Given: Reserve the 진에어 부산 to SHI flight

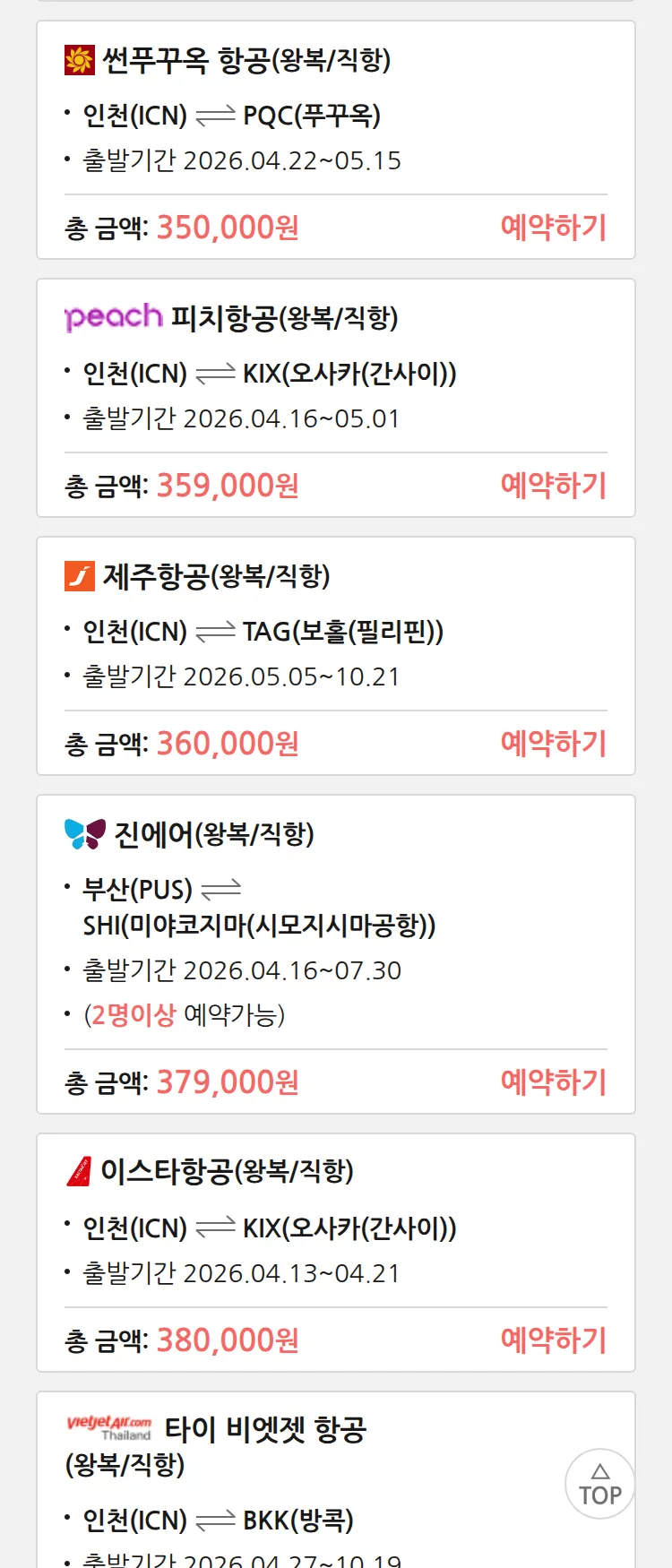Looking at the screenshot, I should pos(553,1082).
